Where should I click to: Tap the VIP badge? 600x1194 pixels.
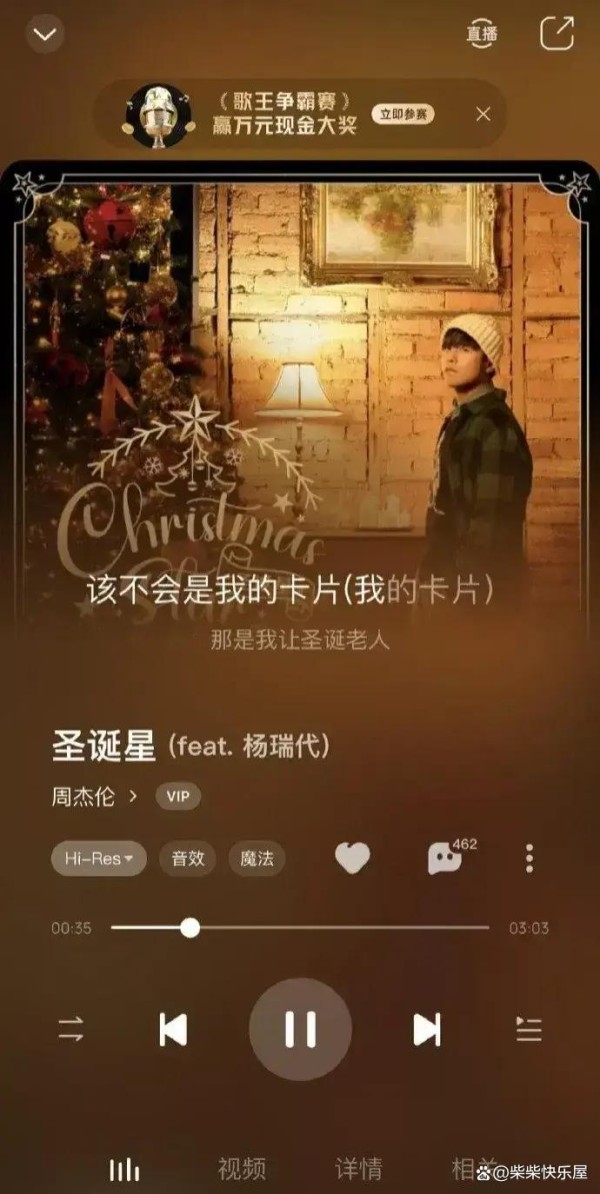tap(178, 797)
